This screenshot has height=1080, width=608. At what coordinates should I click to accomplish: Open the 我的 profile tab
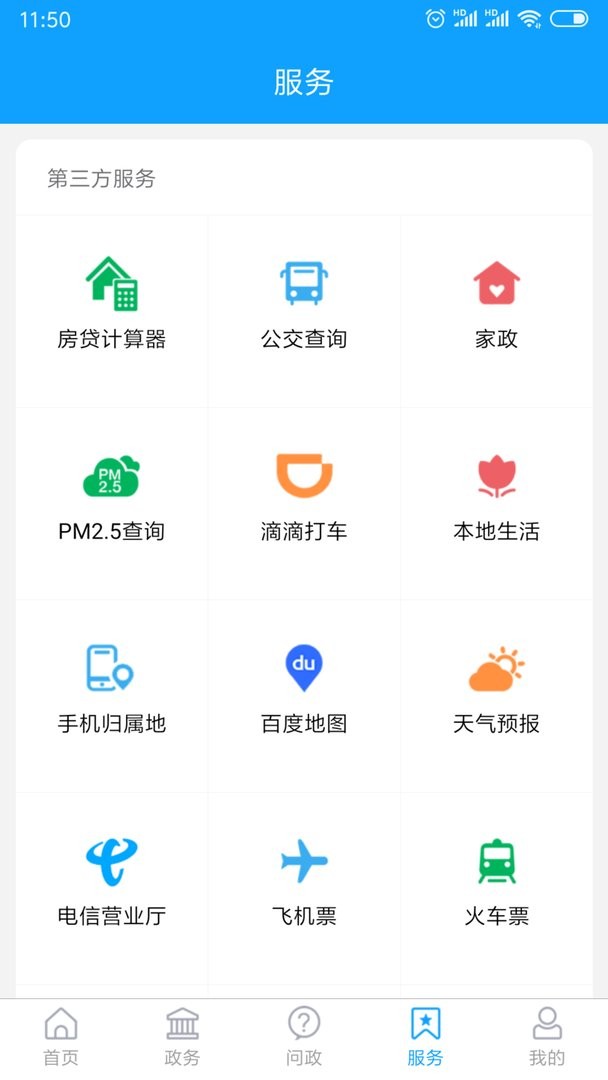click(x=547, y=1037)
